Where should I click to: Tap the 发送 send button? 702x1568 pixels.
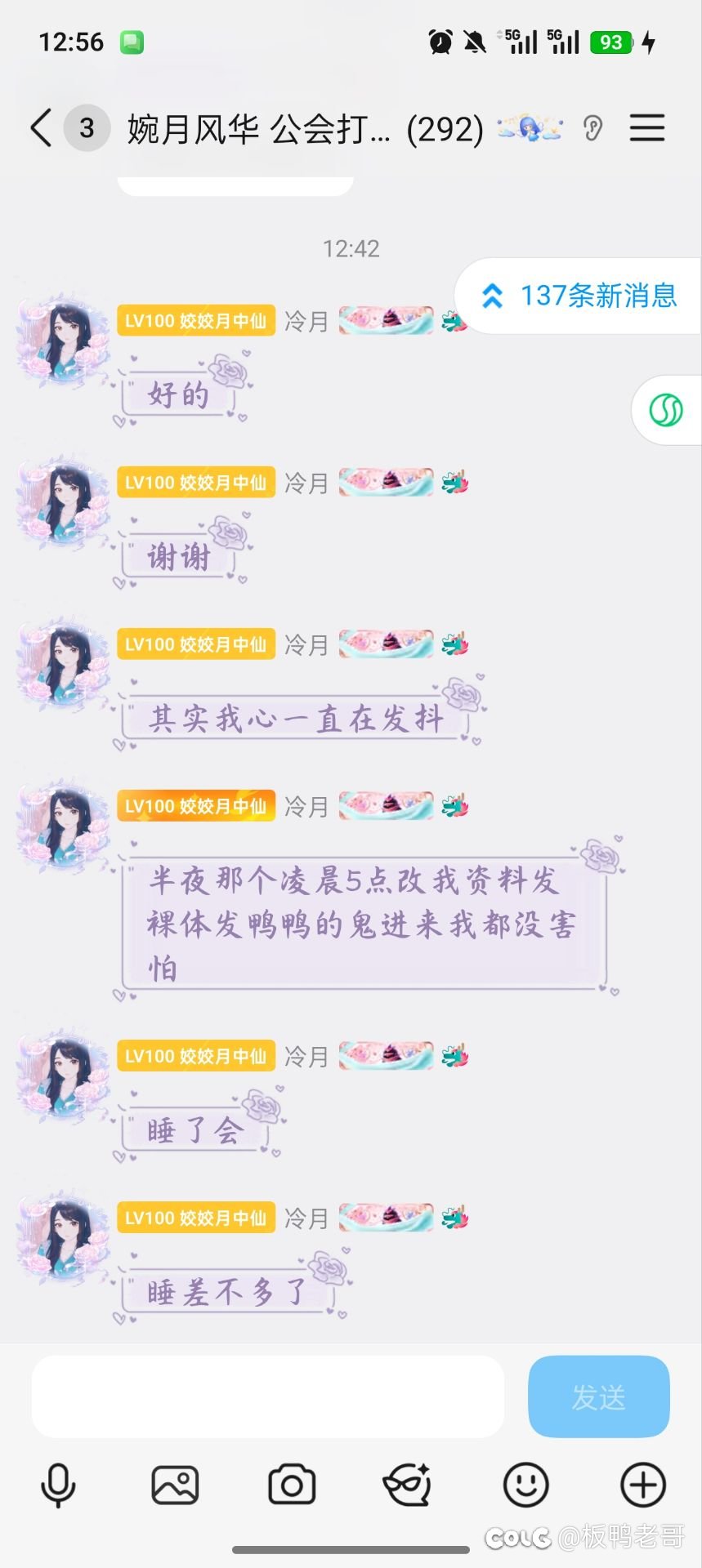coord(598,1396)
